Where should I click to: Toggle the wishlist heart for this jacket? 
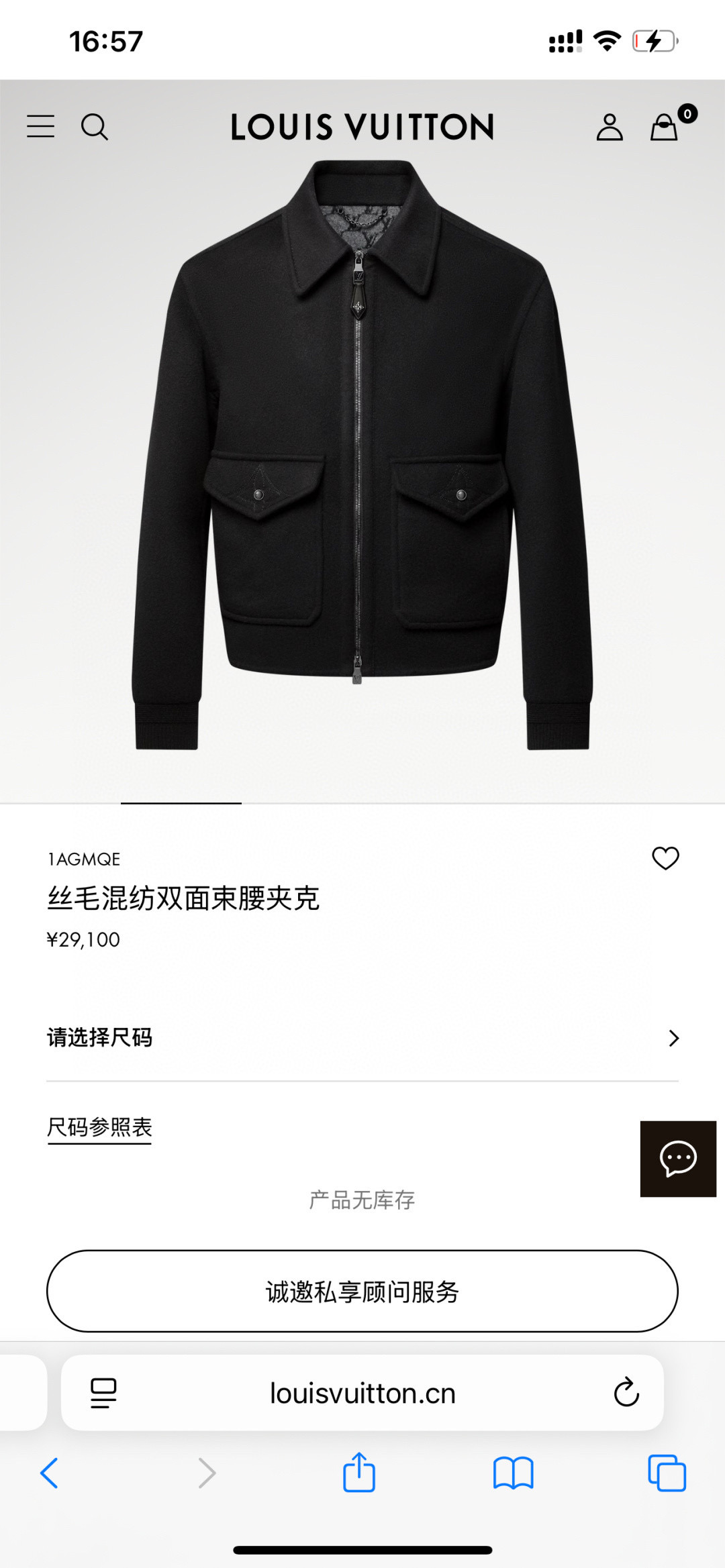pyautogui.click(x=667, y=858)
